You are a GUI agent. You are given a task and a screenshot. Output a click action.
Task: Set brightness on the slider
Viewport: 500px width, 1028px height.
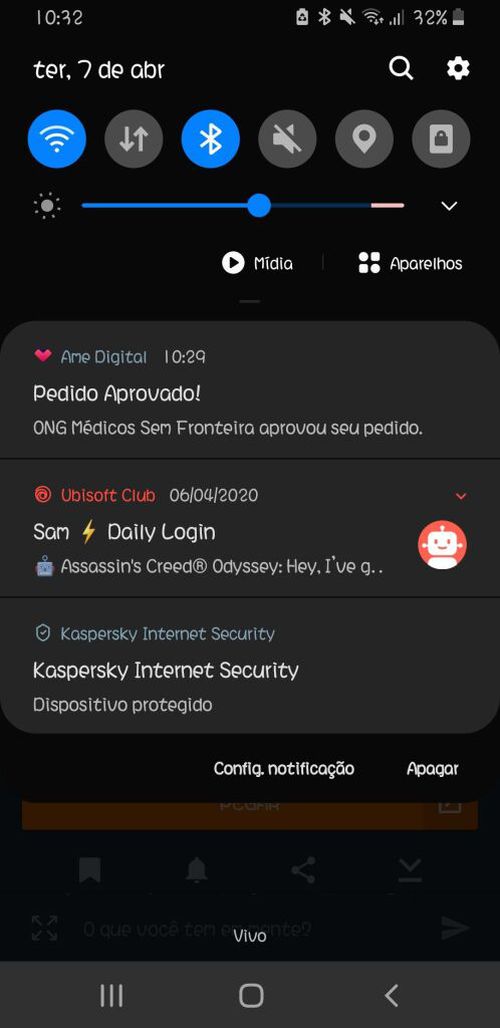coord(242,205)
